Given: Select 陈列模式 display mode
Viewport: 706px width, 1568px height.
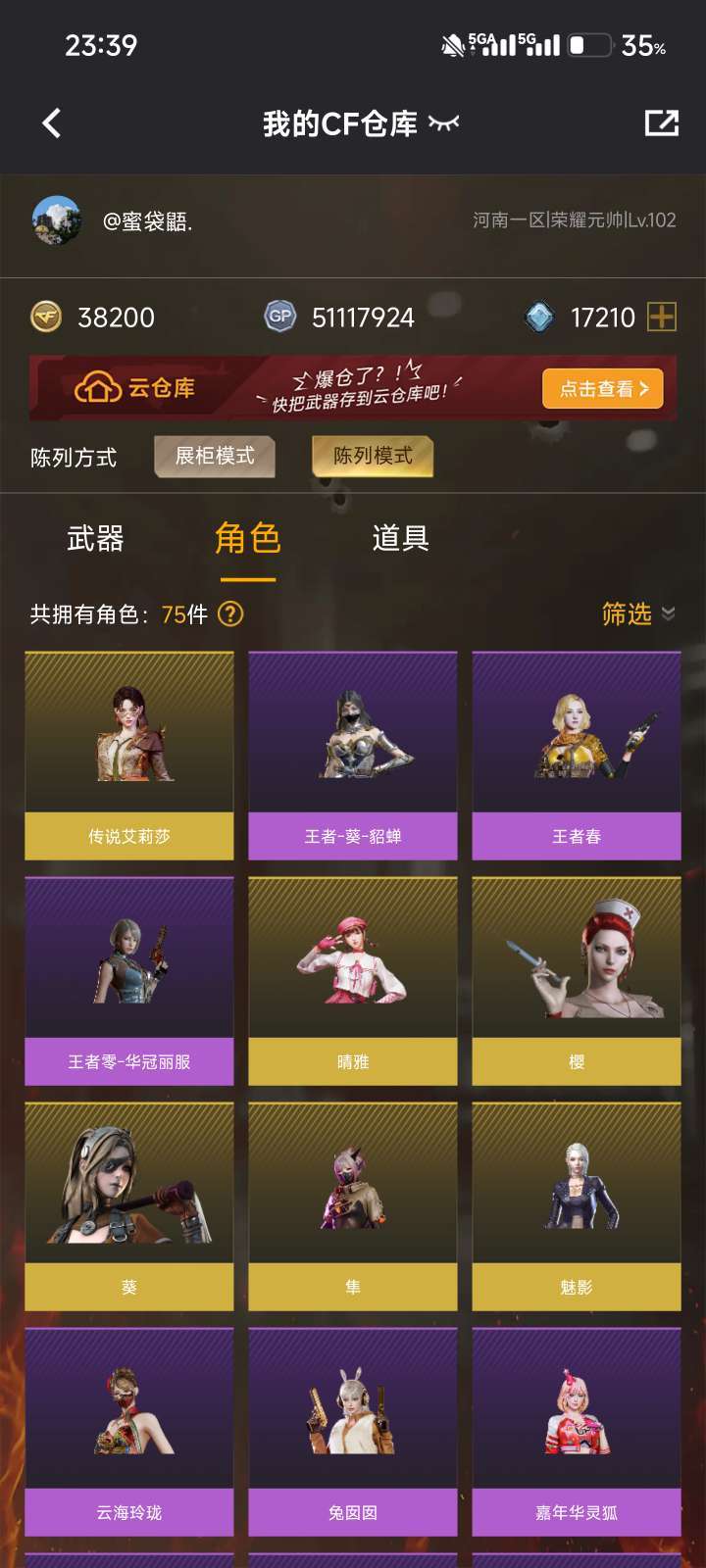Looking at the screenshot, I should pos(373,456).
